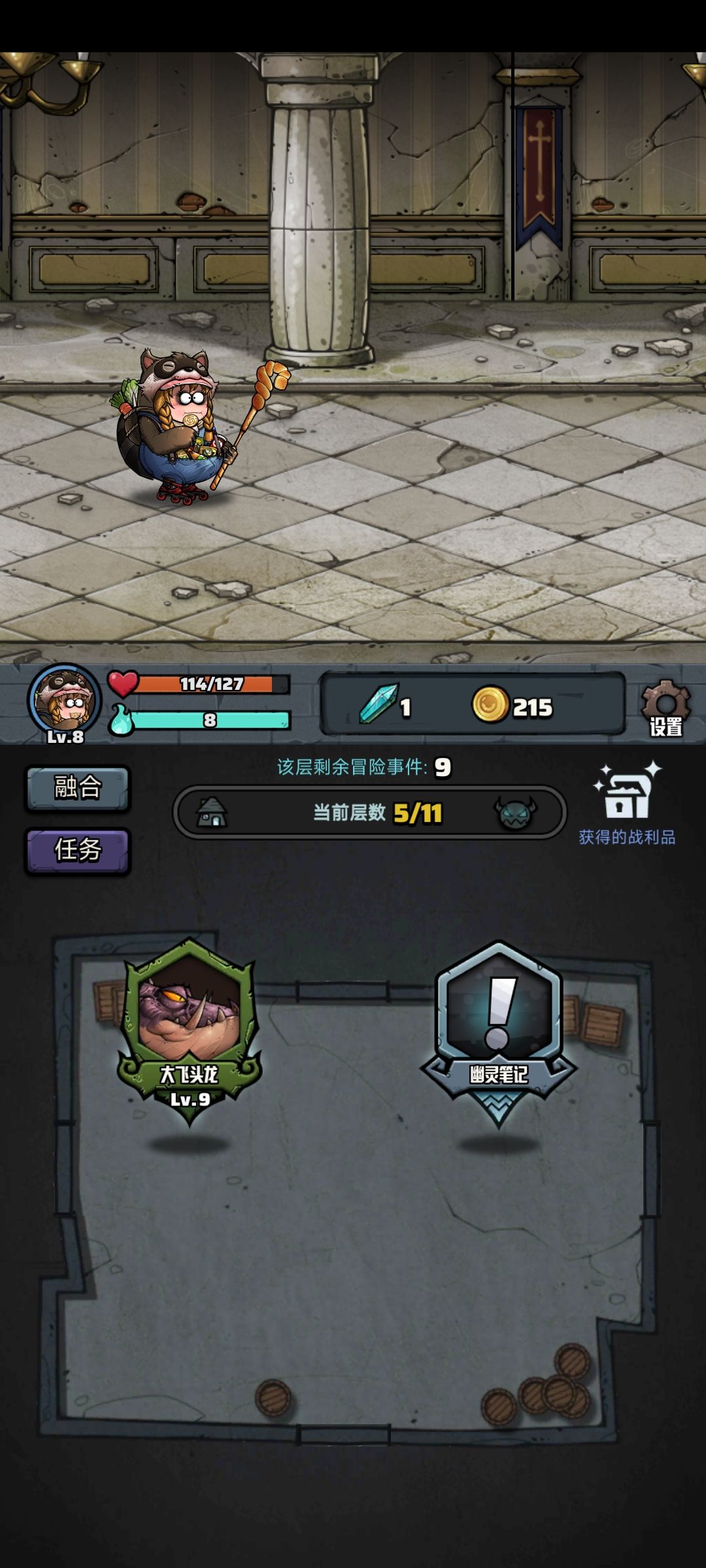Tap the 融合 button

(x=78, y=787)
